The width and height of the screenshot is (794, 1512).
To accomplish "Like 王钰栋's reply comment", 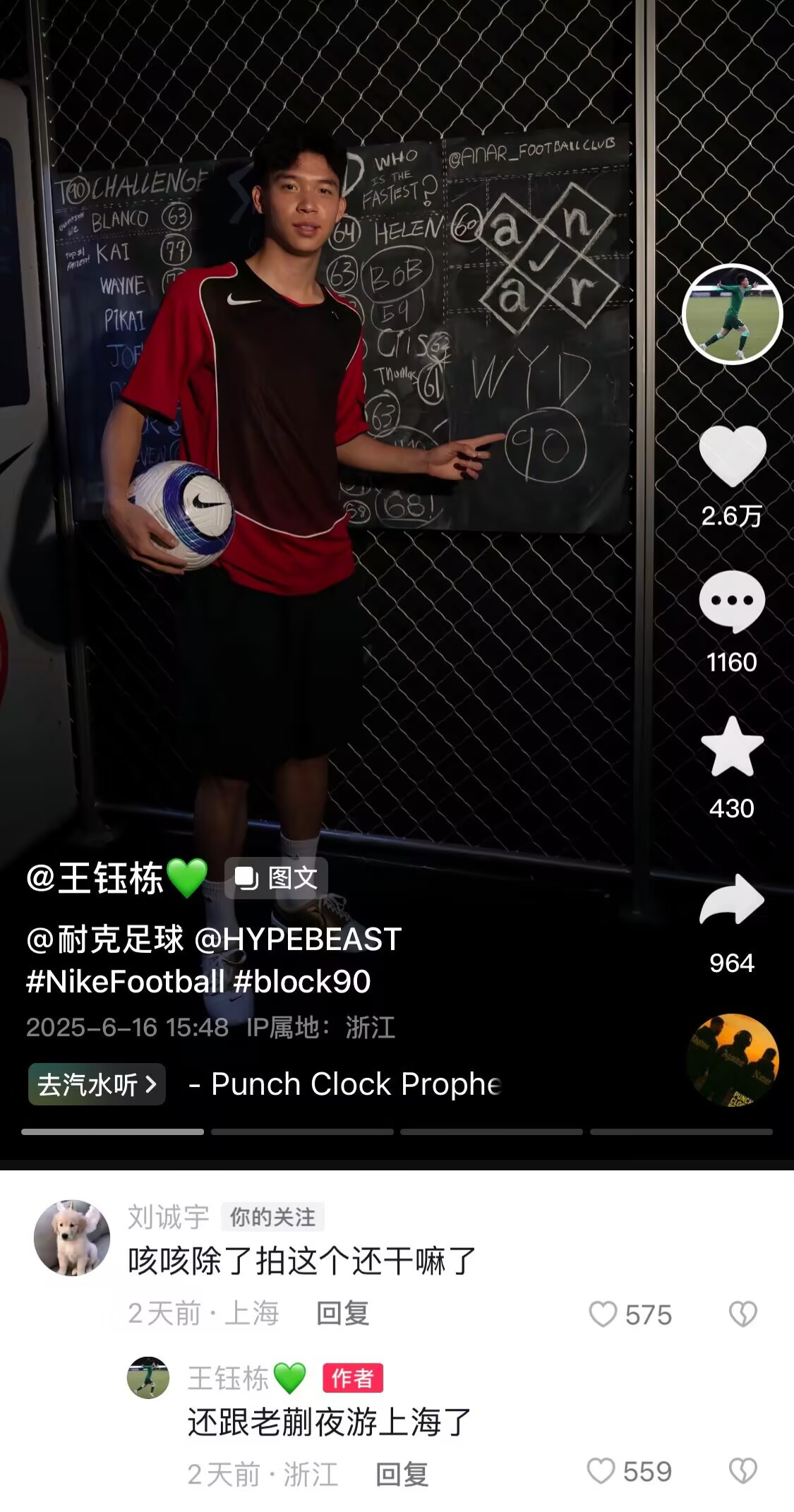I will [601, 1472].
